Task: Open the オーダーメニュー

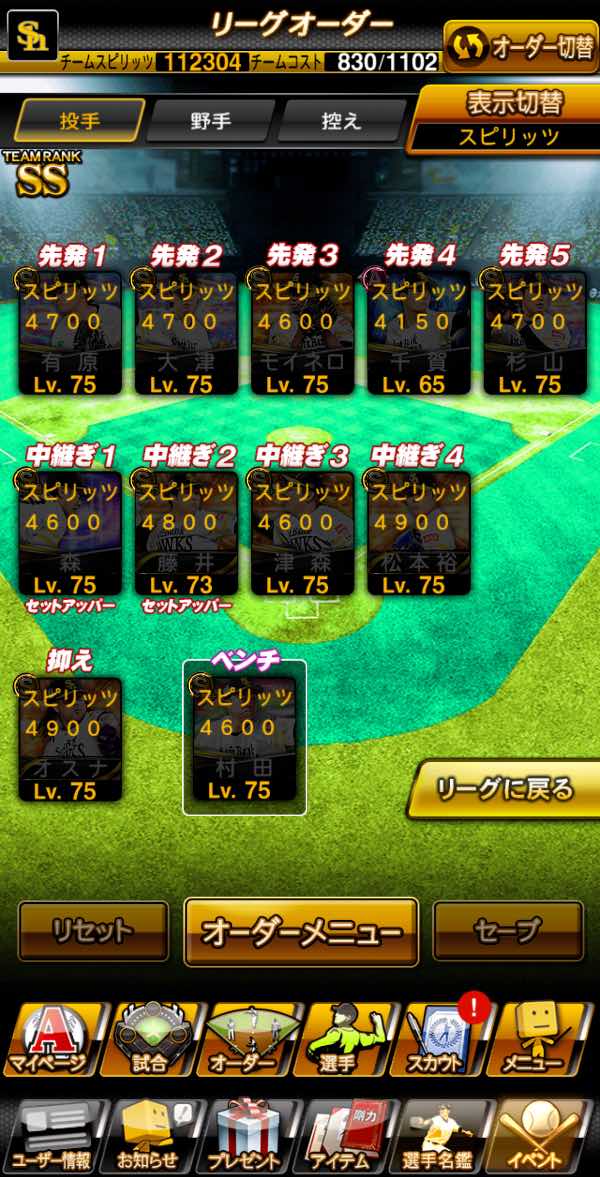Action: (301, 931)
